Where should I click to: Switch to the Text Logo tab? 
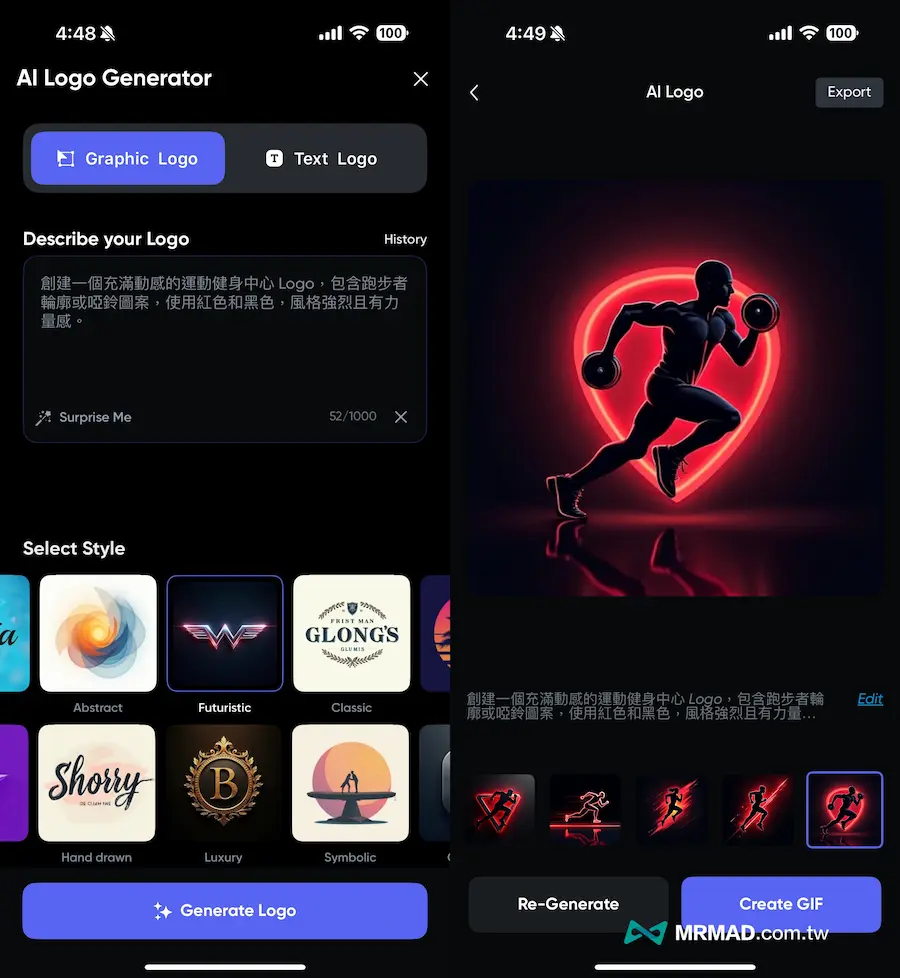click(321, 158)
